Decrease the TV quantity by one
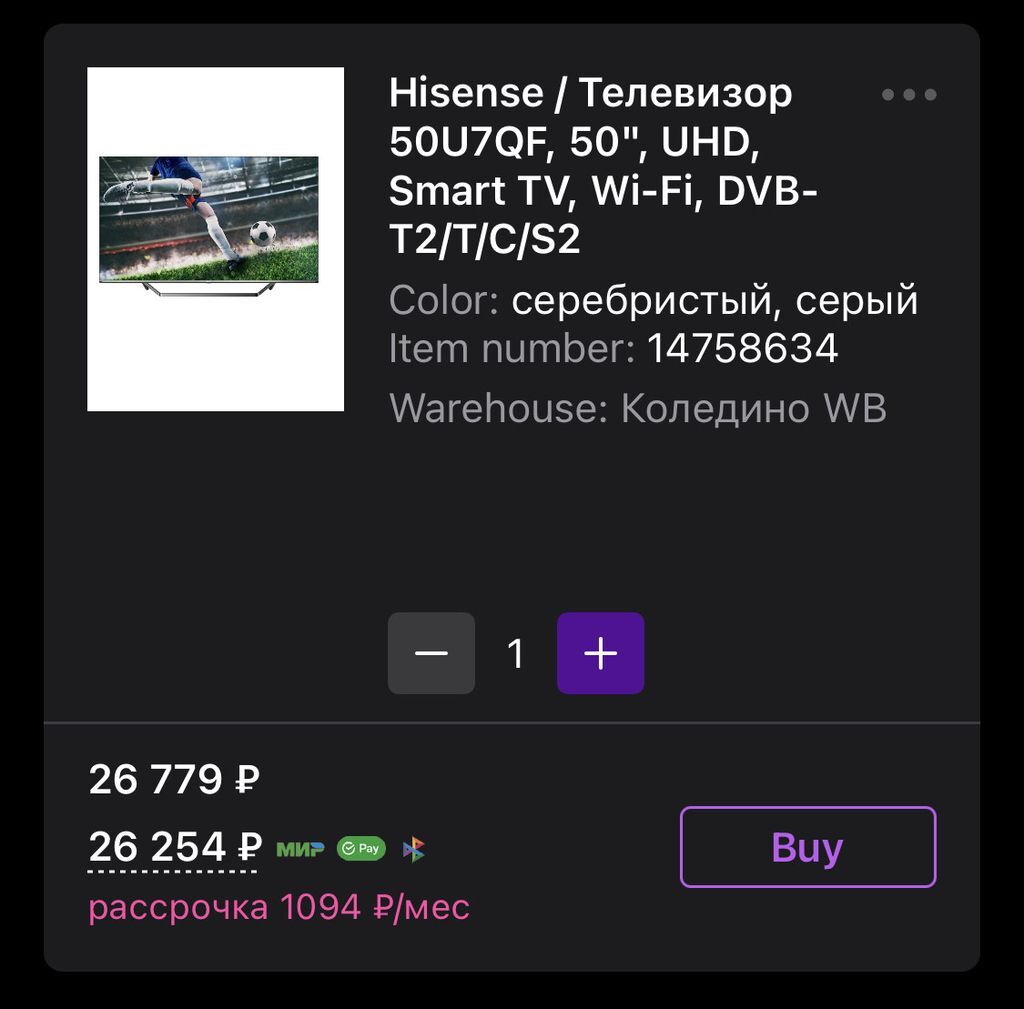Image resolution: width=1024 pixels, height=1009 pixels. pyautogui.click(x=431, y=653)
